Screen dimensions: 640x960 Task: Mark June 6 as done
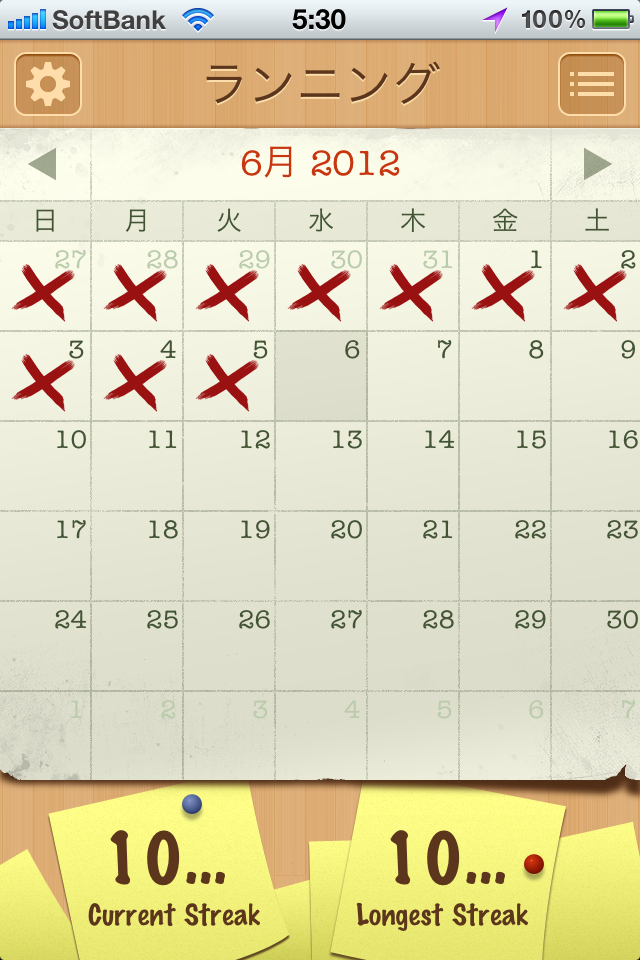point(321,376)
